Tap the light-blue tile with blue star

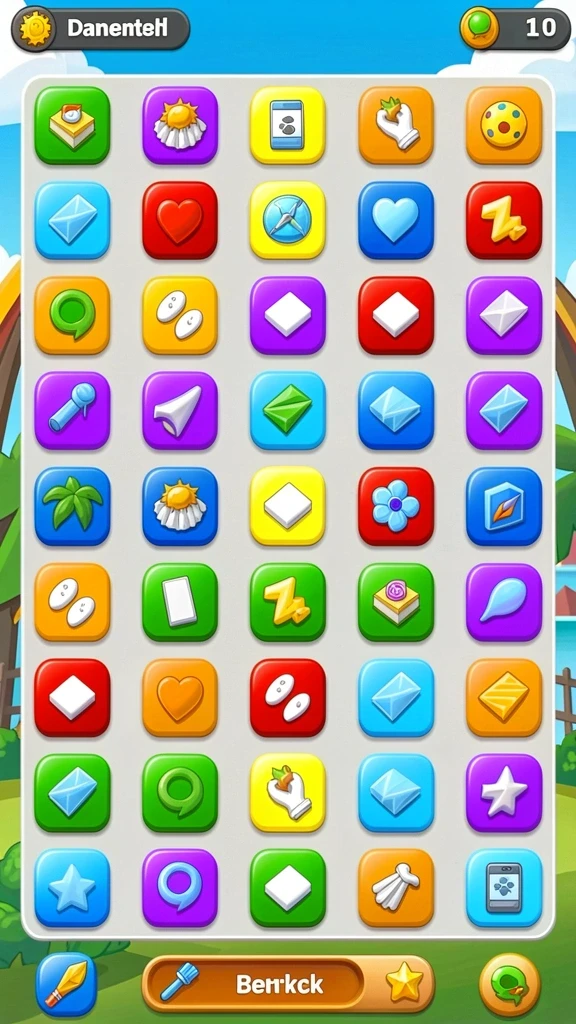(x=72, y=888)
